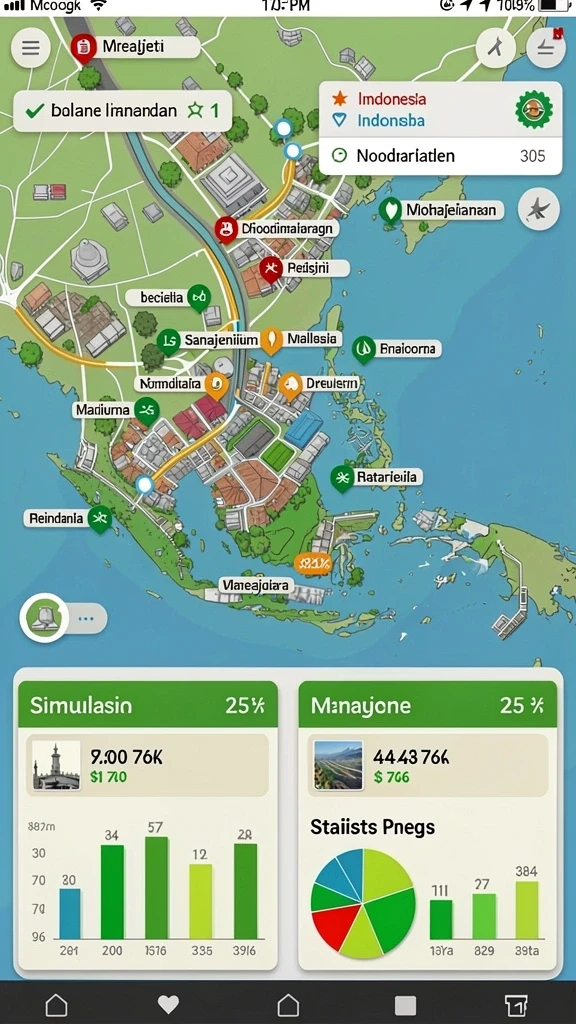Tap the round map layer button
This screenshot has height=1024, width=576.
point(44,617)
